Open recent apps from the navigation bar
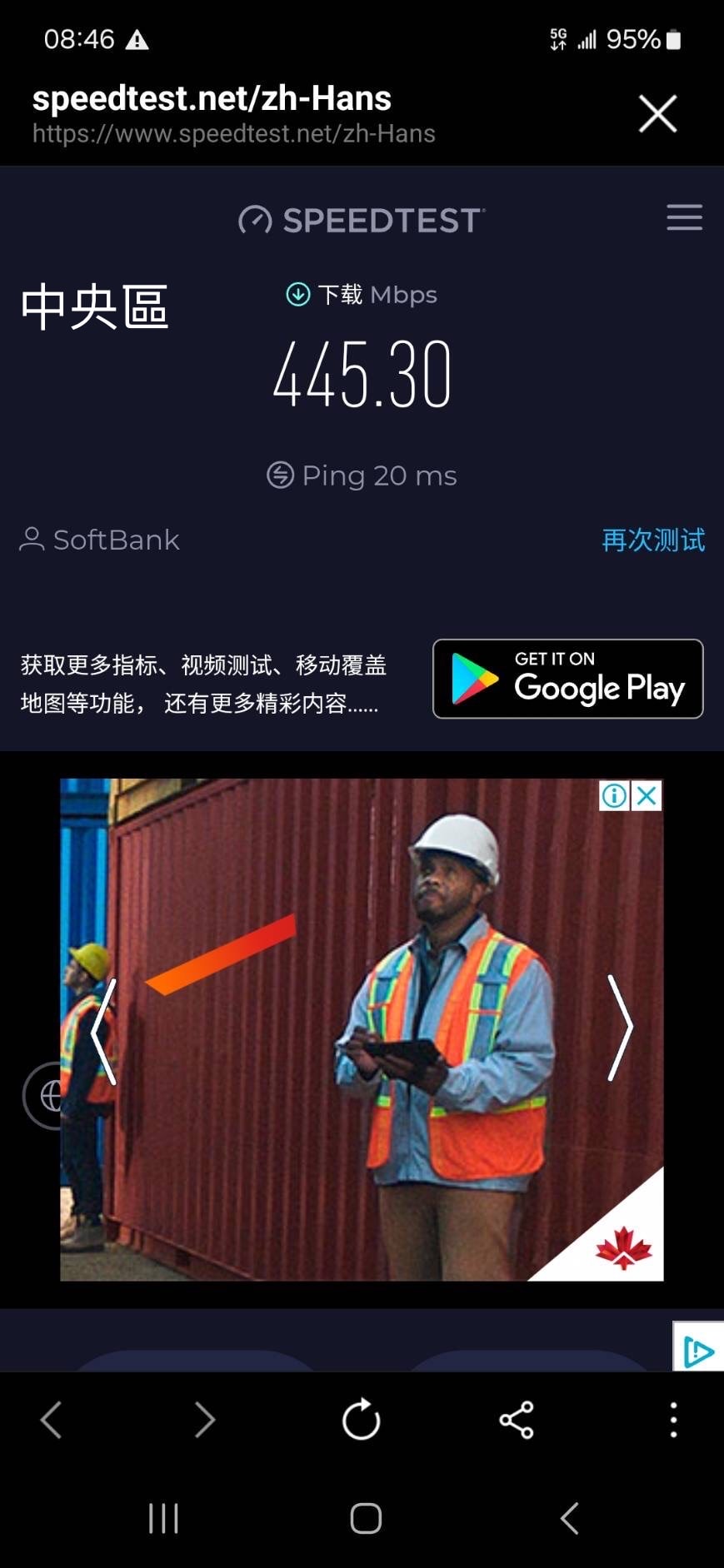The width and height of the screenshot is (724, 1568). point(163,1518)
